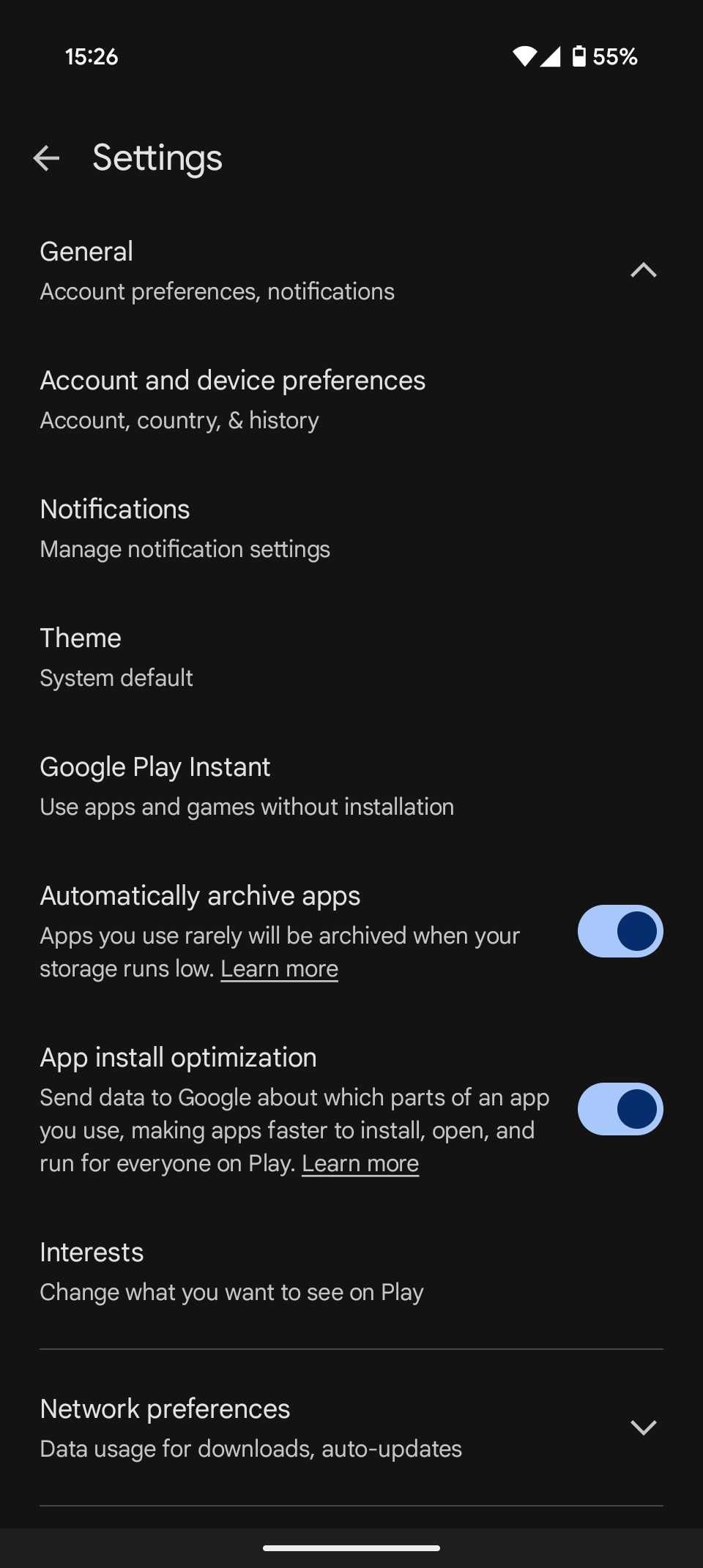The height and width of the screenshot is (1568, 703).
Task: Open Notifications settings
Action: point(351,529)
